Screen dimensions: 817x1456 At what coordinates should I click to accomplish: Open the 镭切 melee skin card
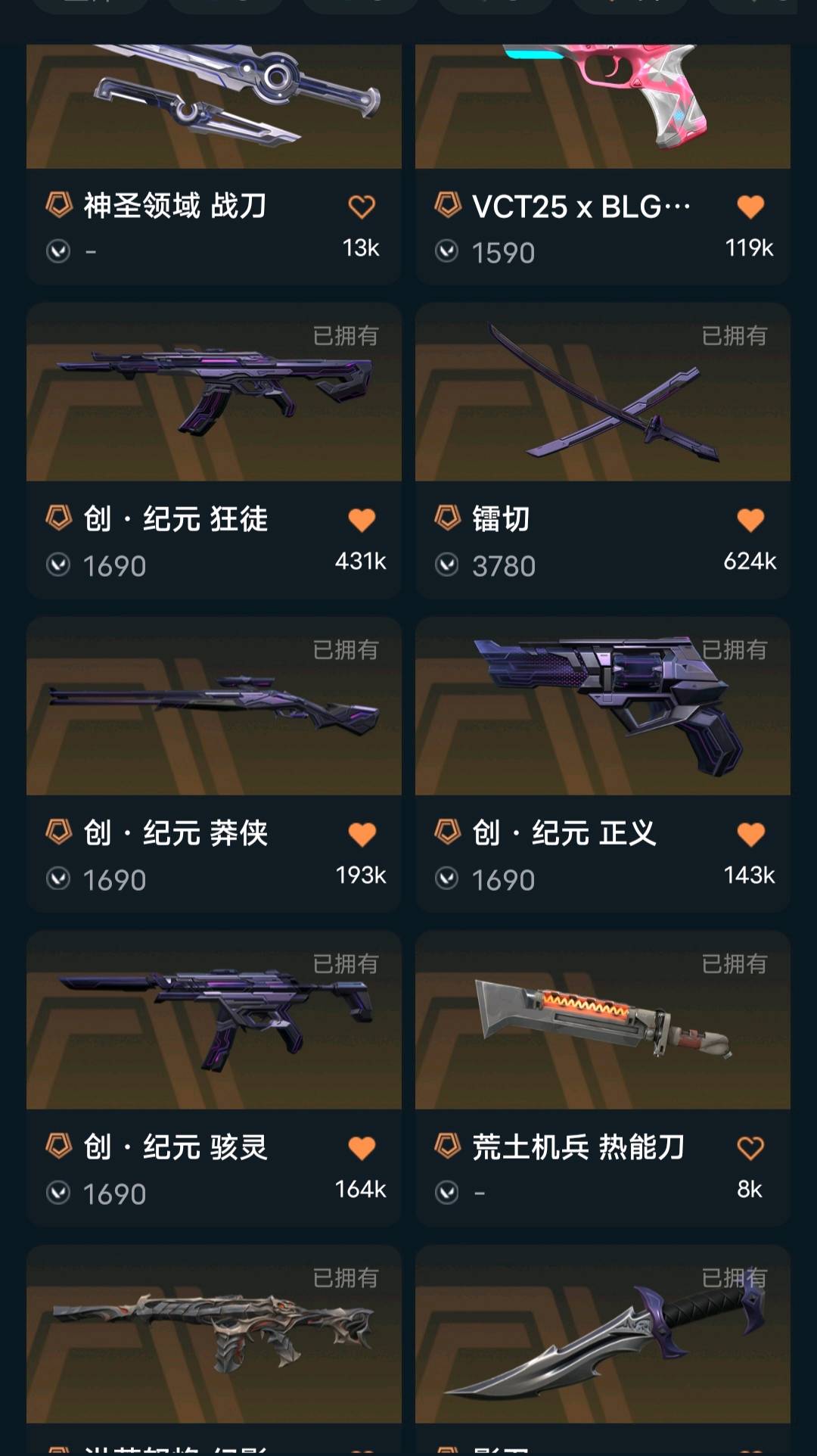pos(602,394)
